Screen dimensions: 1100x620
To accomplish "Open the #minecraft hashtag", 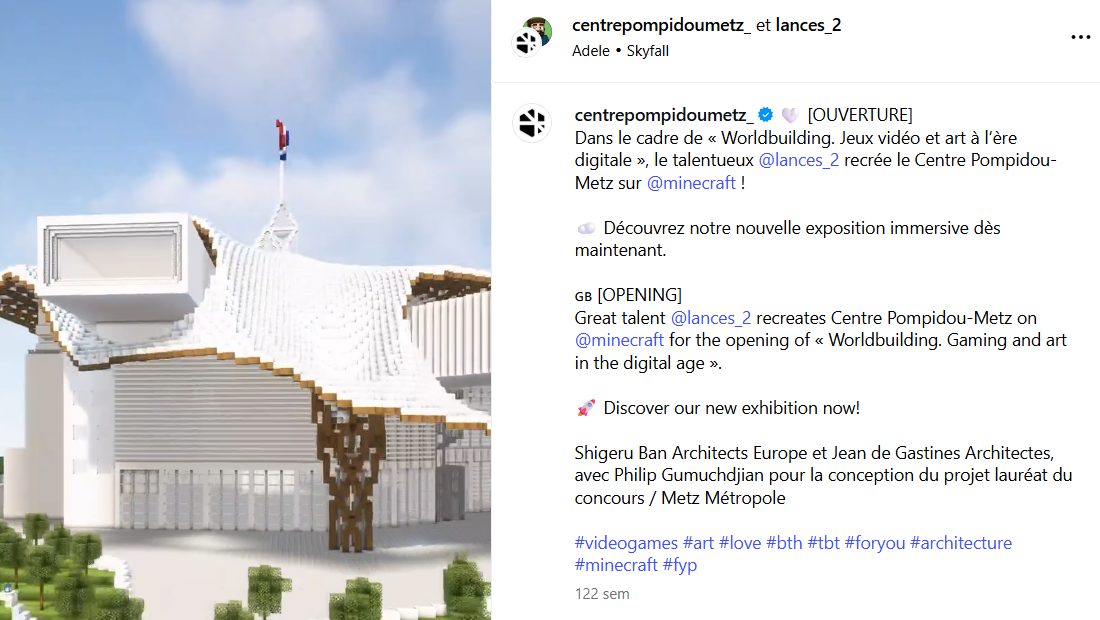I will [616, 565].
